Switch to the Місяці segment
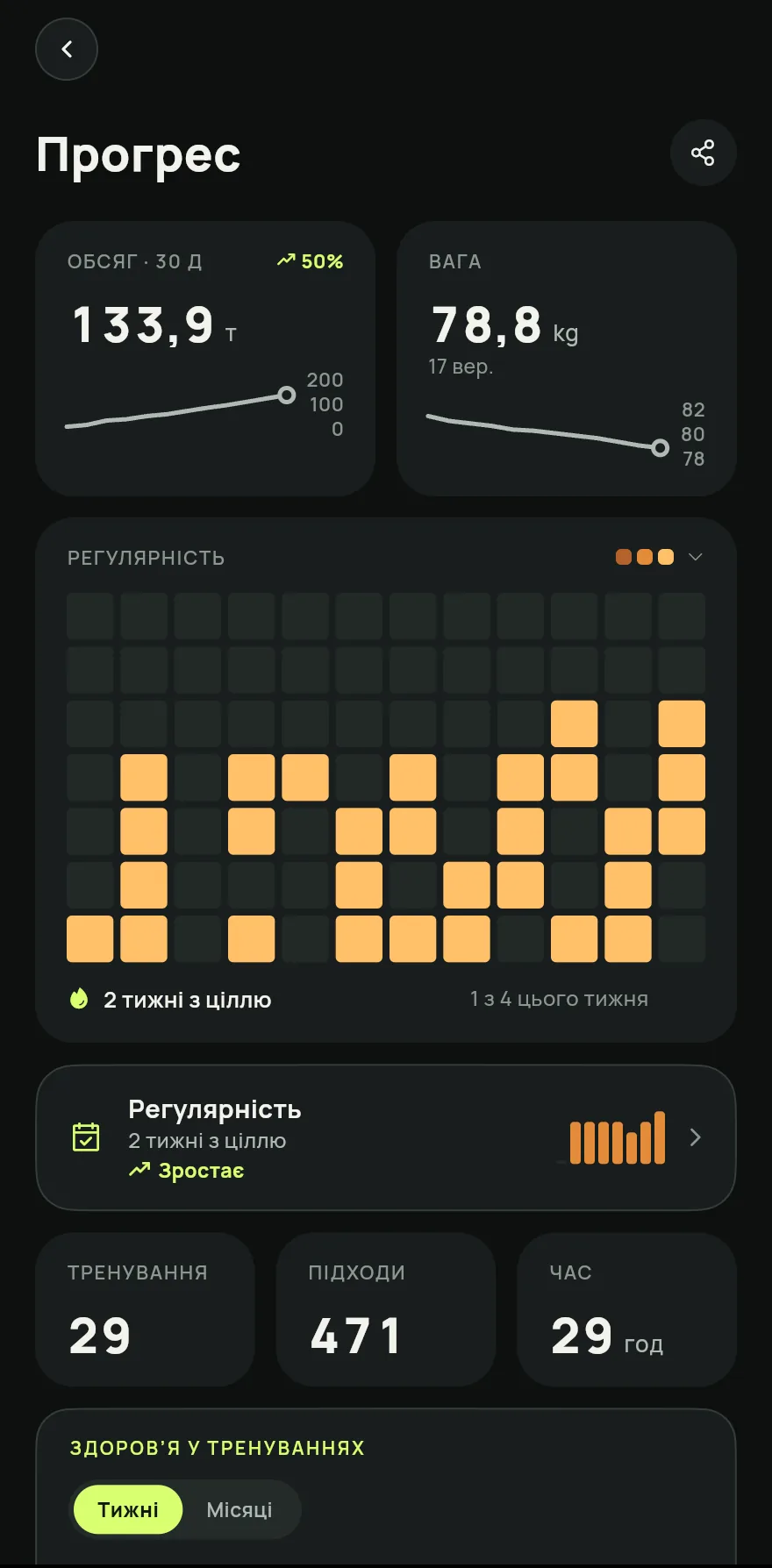The image size is (772, 1568). pos(239,1509)
